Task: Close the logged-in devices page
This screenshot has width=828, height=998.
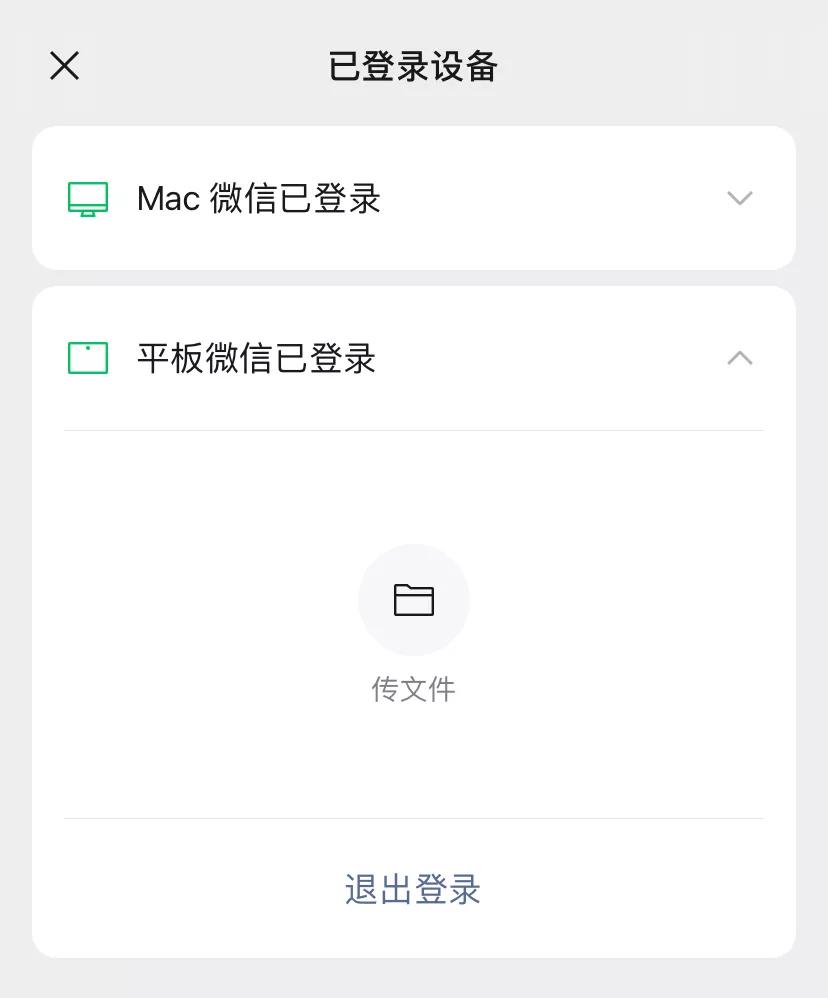Action: click(64, 65)
